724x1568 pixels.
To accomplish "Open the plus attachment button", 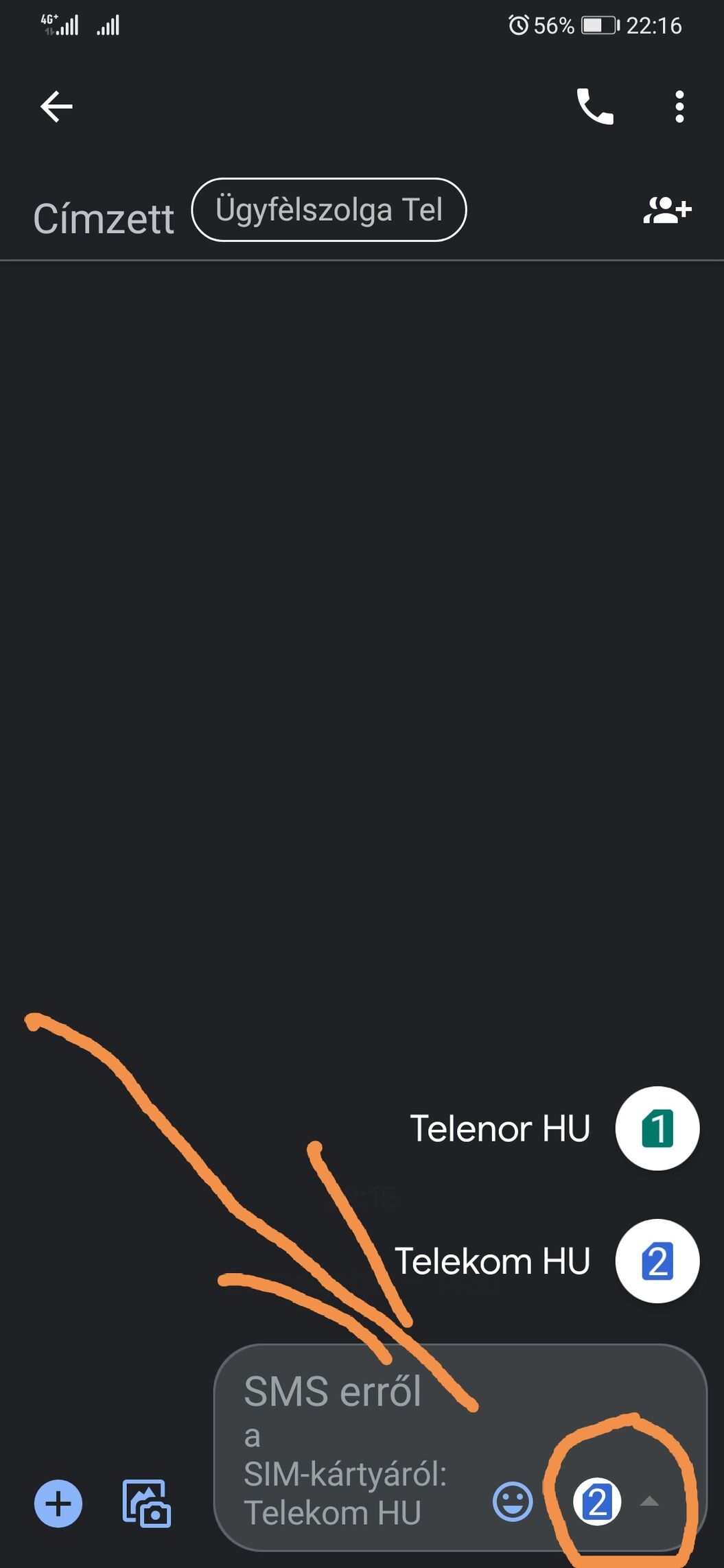I will [58, 1504].
